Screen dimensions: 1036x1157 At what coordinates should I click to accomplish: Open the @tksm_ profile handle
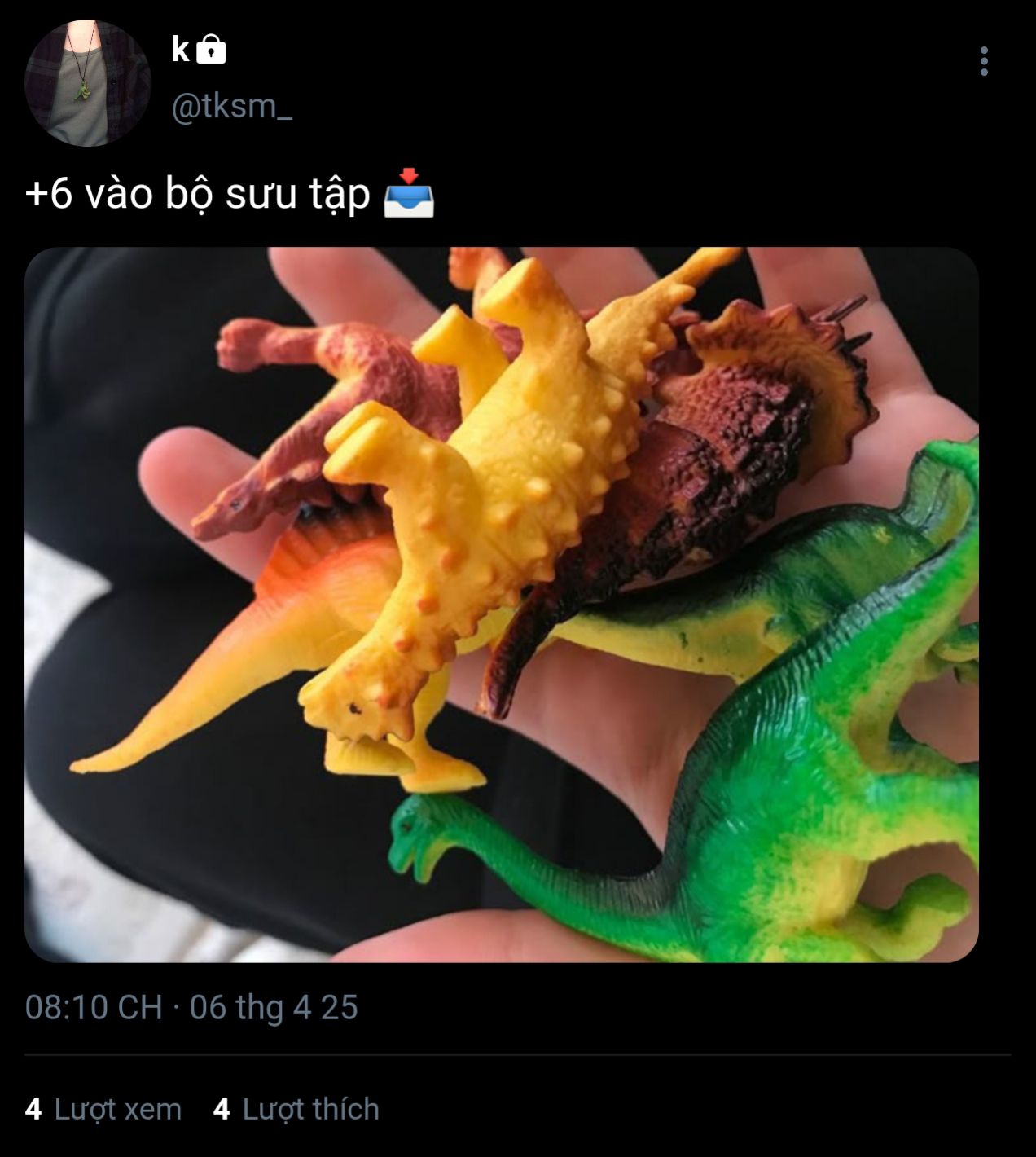pos(231,107)
